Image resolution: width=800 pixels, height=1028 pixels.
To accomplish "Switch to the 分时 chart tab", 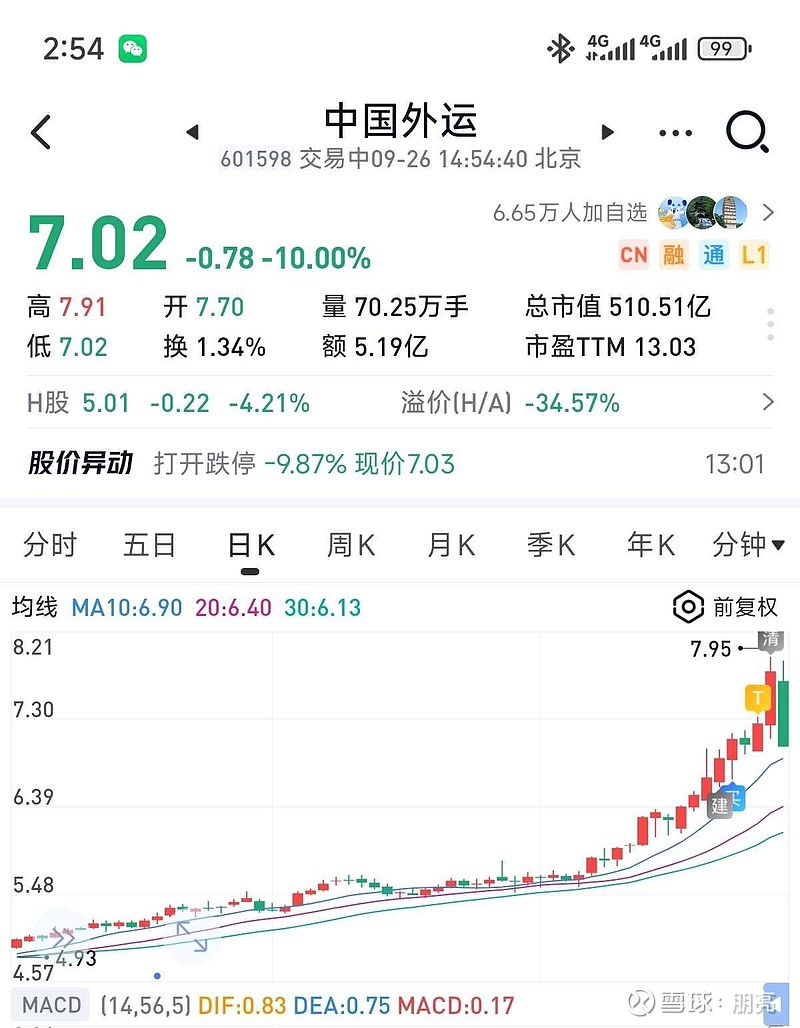I will [x=50, y=545].
